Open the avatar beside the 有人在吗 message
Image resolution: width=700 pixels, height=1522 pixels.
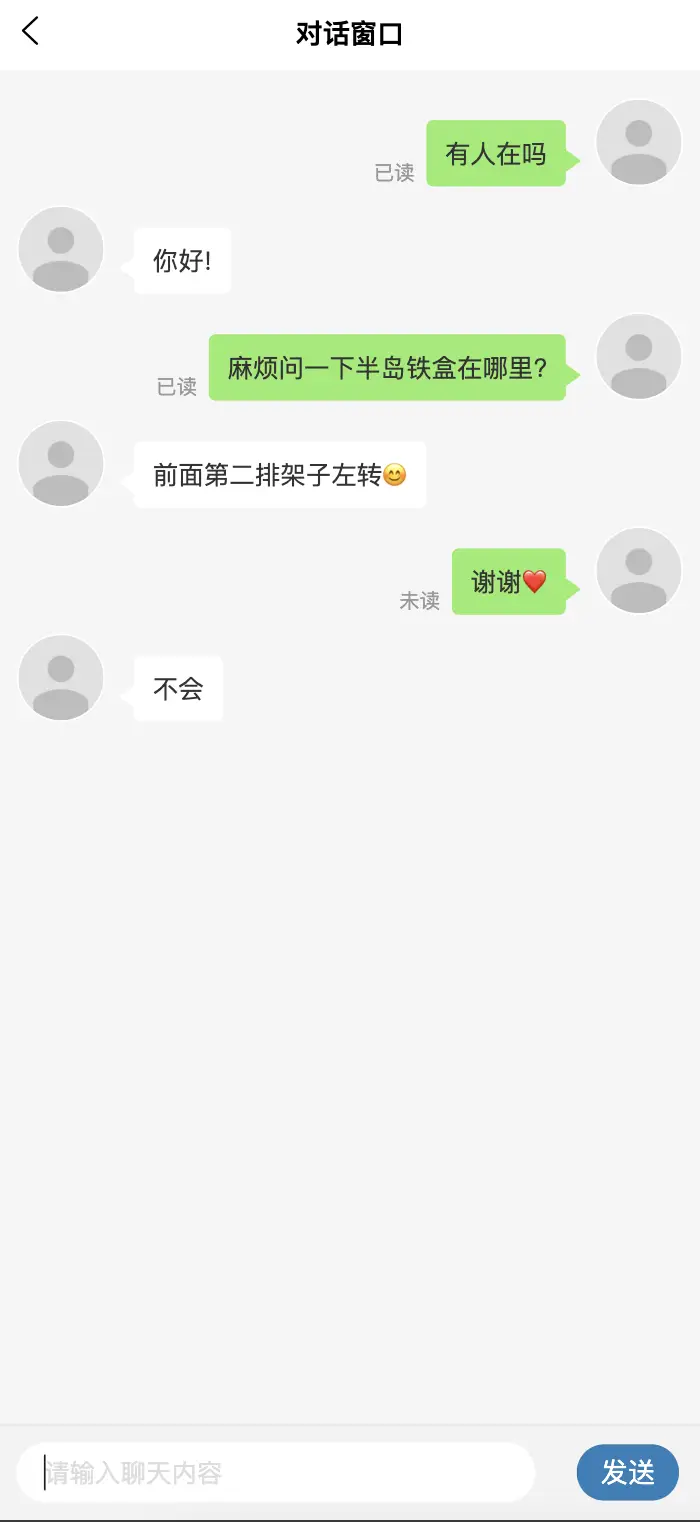pyautogui.click(x=638, y=142)
